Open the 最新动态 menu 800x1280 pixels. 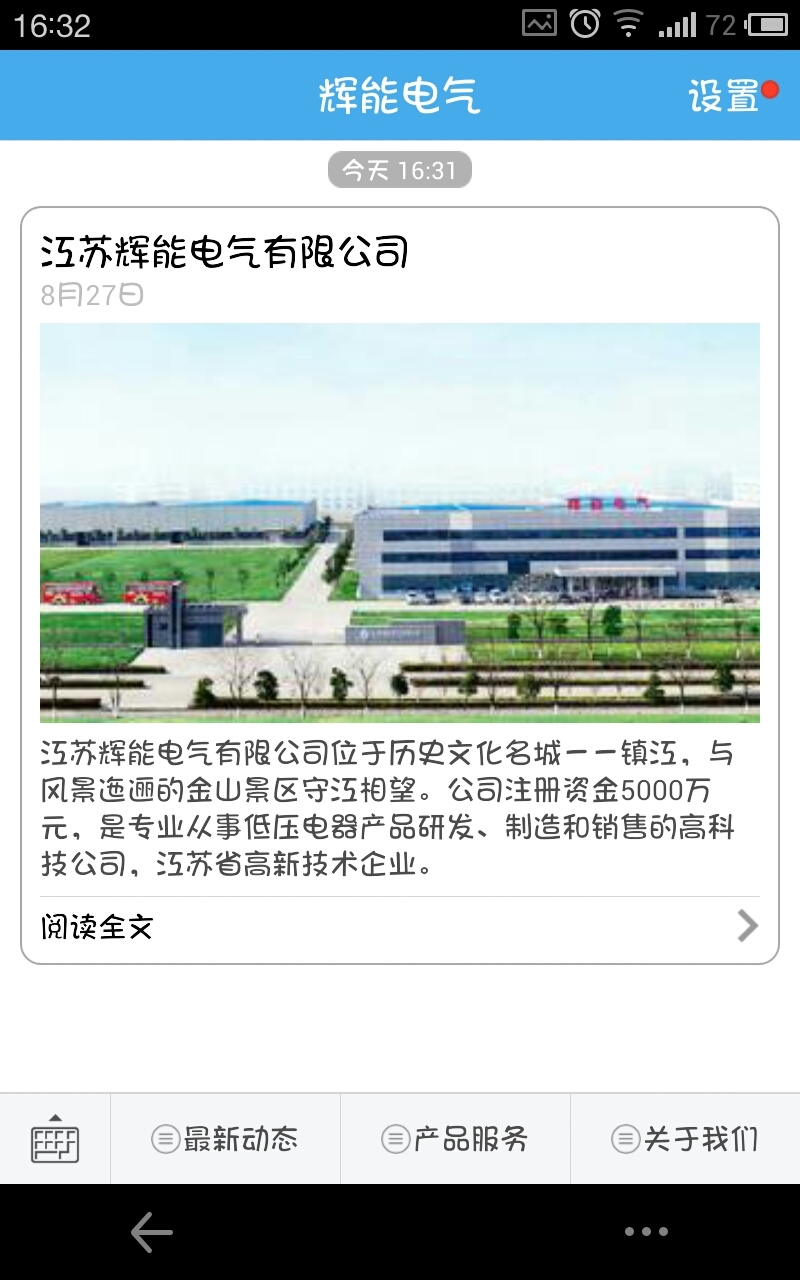click(x=225, y=1139)
